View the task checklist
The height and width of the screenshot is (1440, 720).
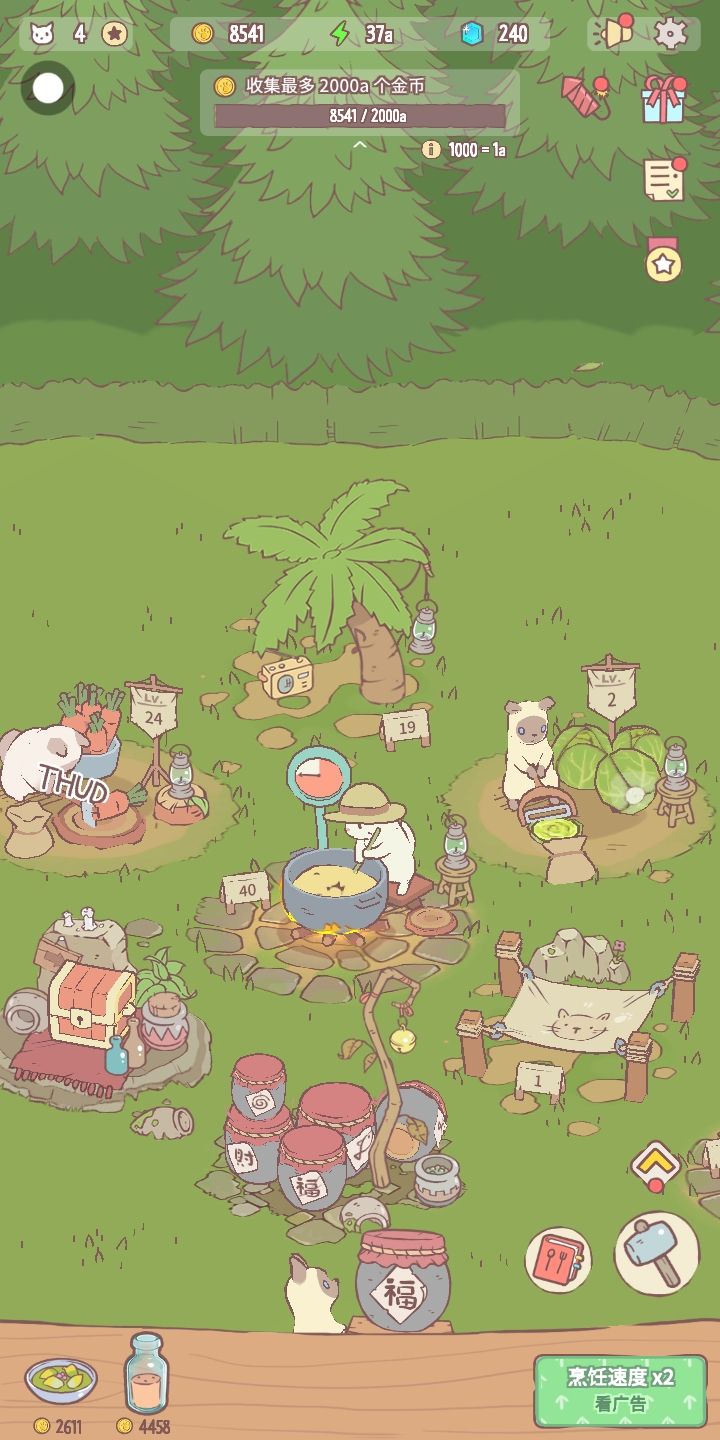click(663, 180)
